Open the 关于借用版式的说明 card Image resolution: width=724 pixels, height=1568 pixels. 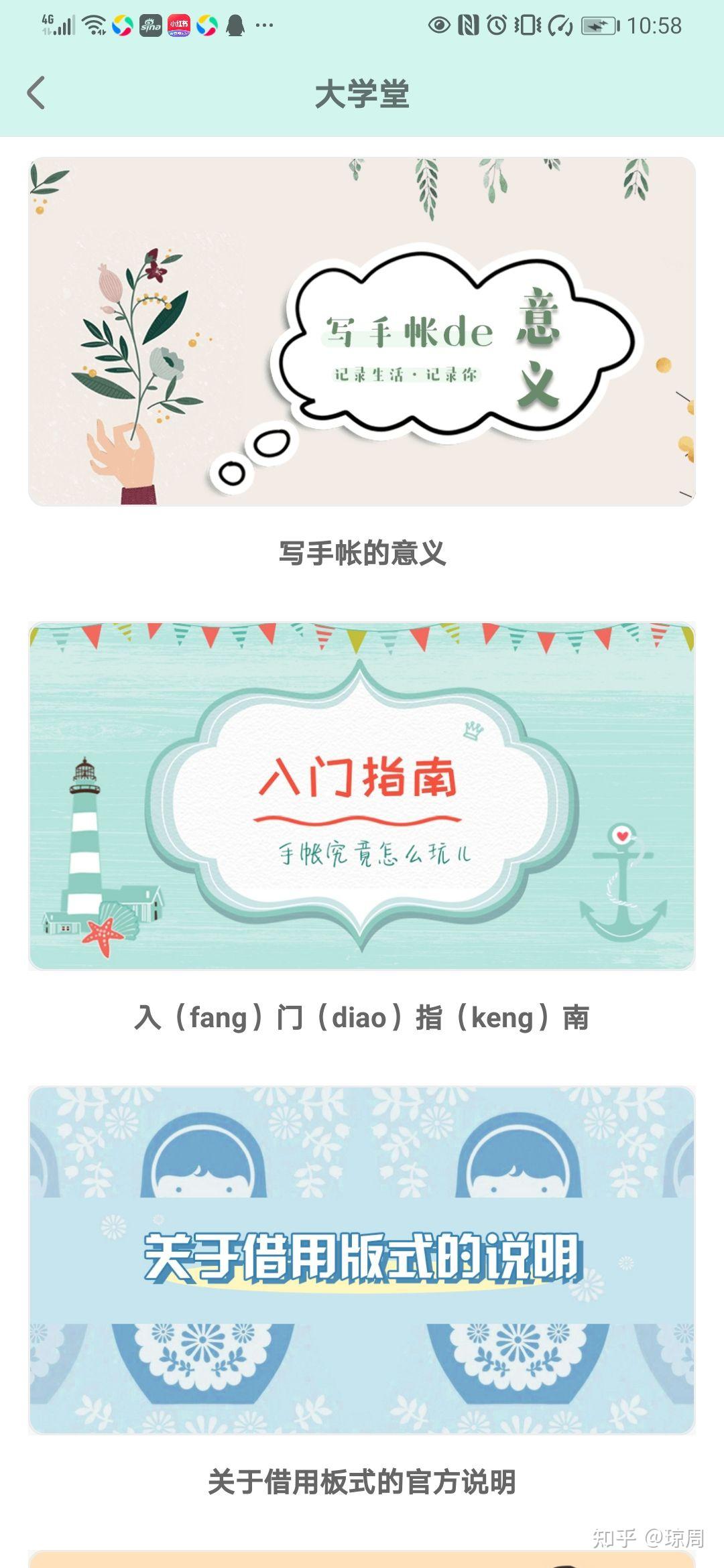(x=362, y=1260)
